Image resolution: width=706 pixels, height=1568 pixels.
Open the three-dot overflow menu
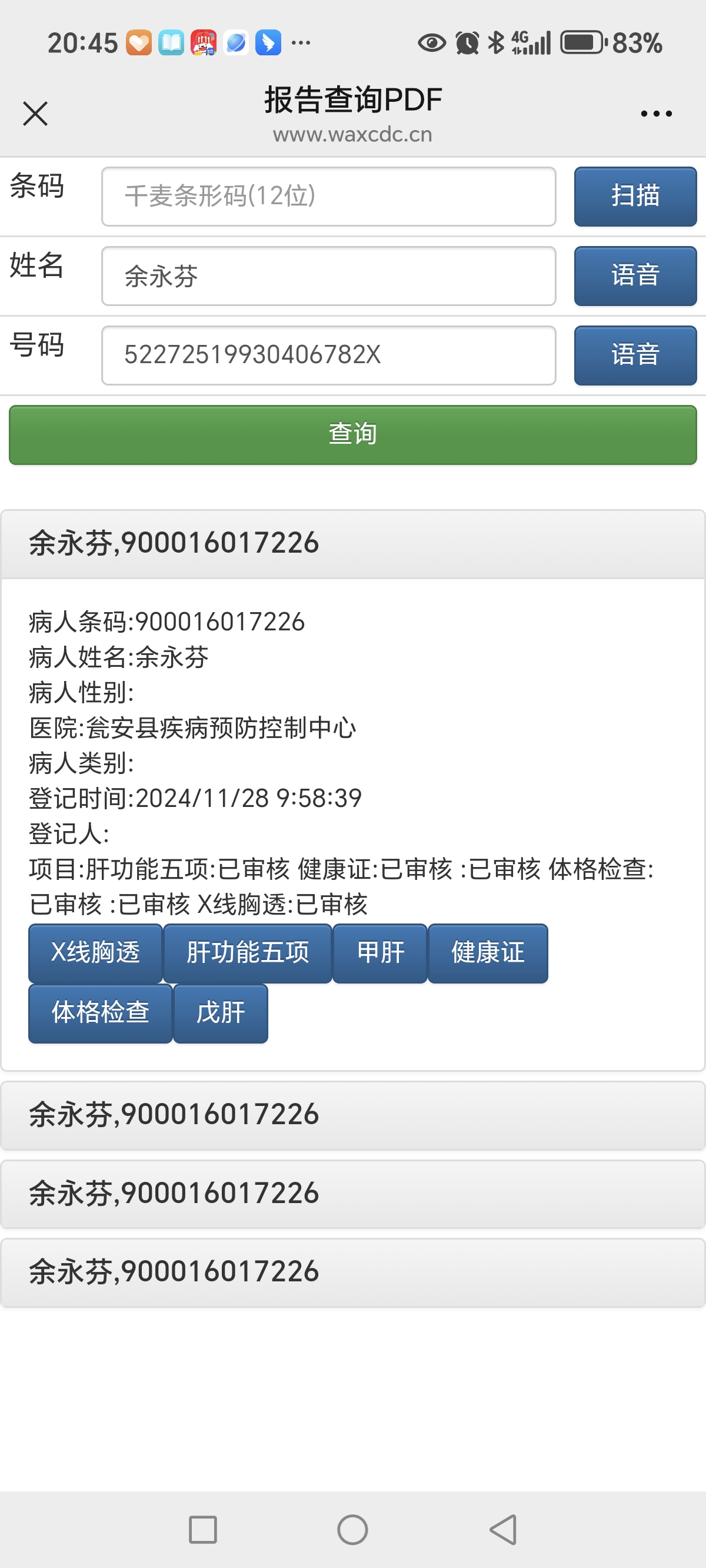coord(656,114)
